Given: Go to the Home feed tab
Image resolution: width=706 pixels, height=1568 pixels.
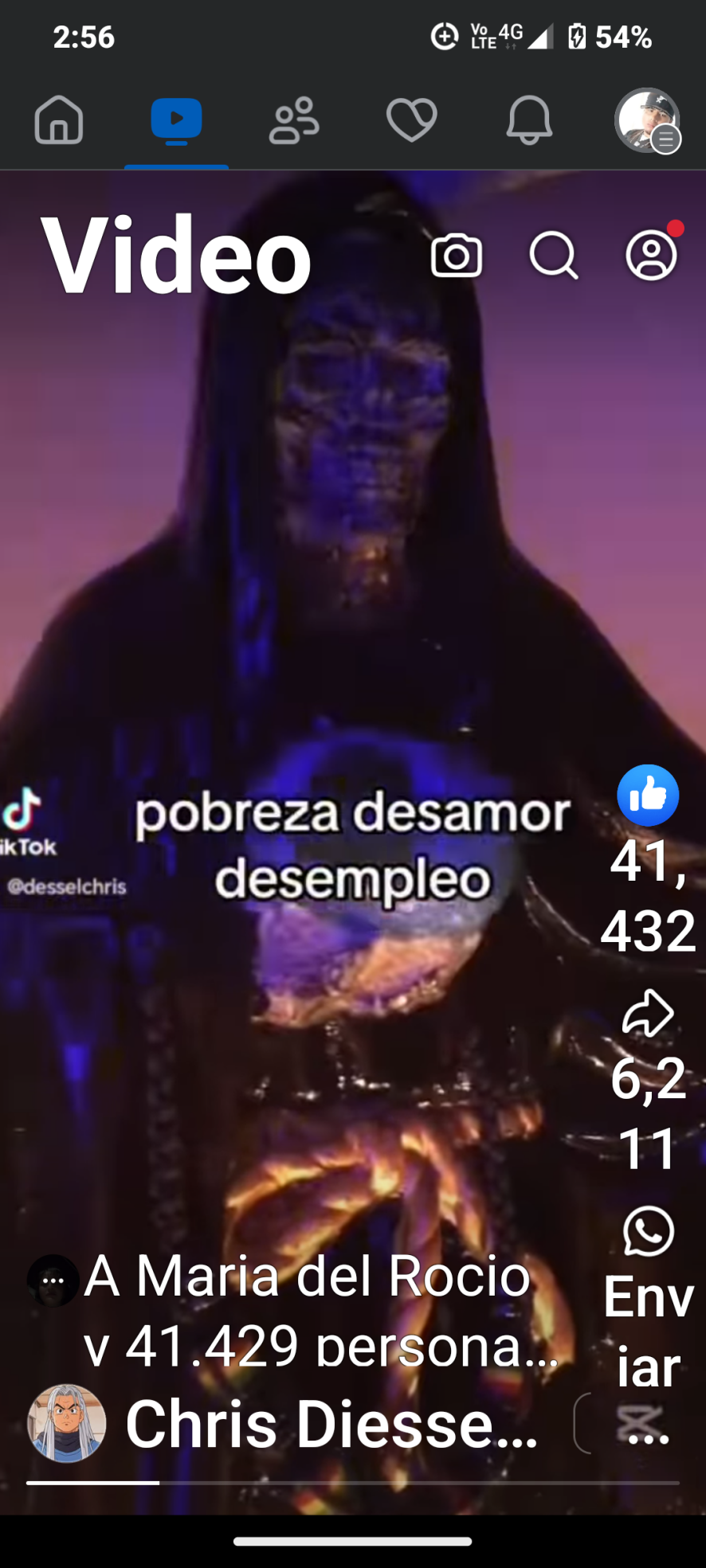Looking at the screenshot, I should click(59, 120).
